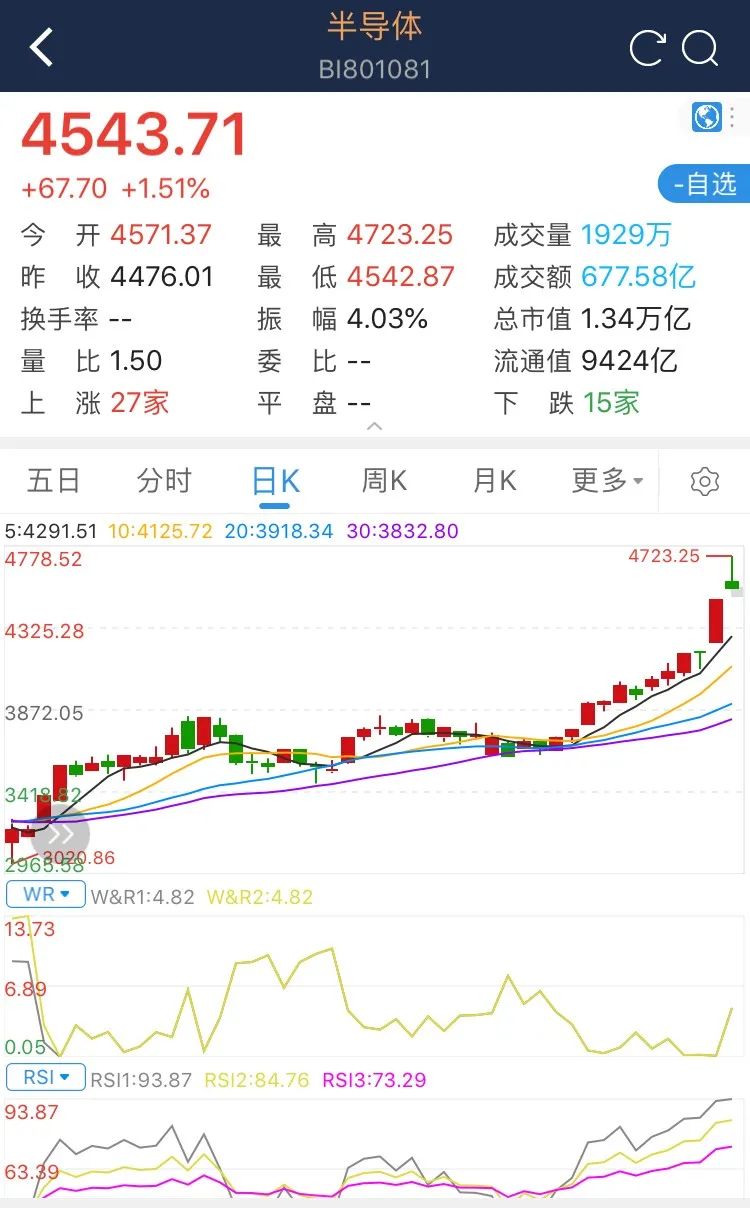The height and width of the screenshot is (1208, 750).
Task: Select the 日K tab
Action: [x=275, y=481]
